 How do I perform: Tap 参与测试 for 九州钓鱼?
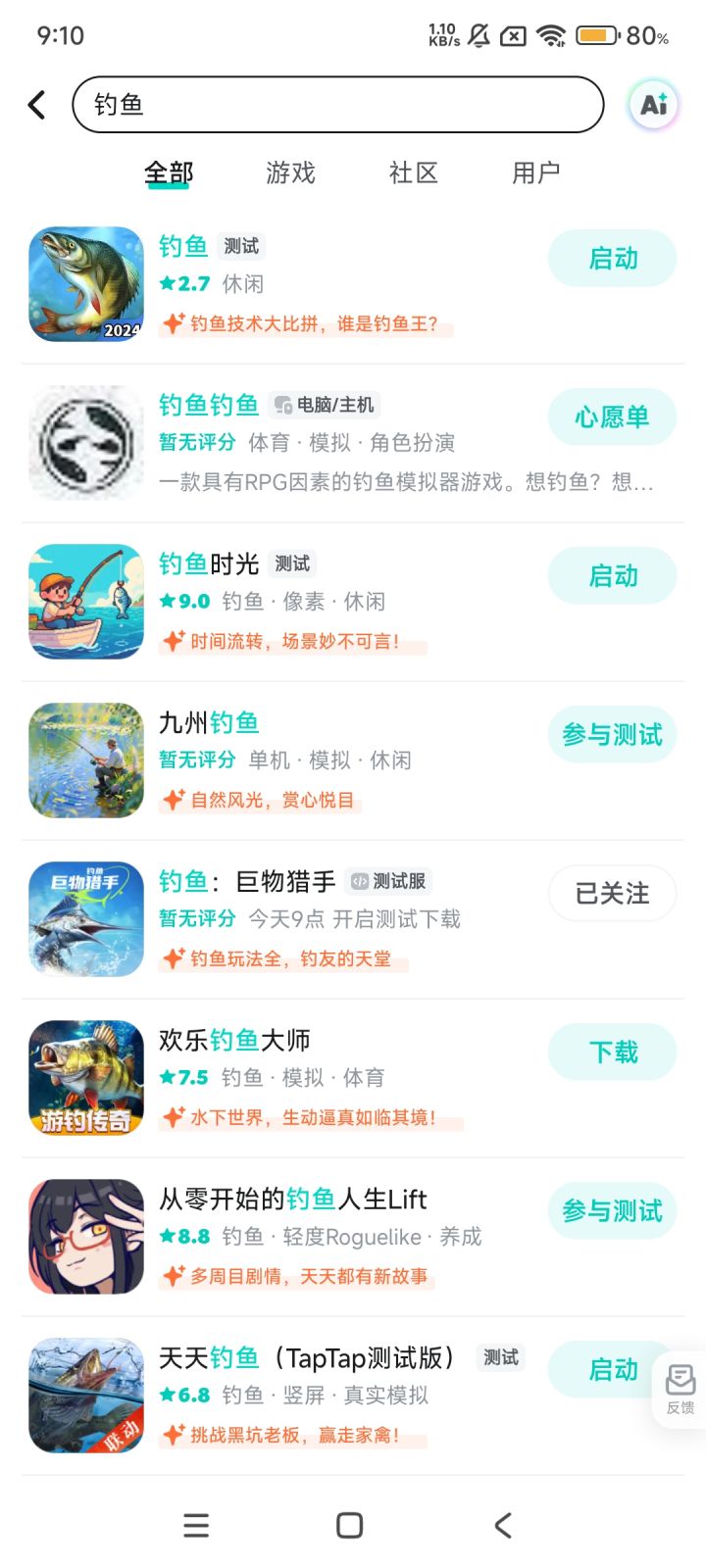point(611,734)
